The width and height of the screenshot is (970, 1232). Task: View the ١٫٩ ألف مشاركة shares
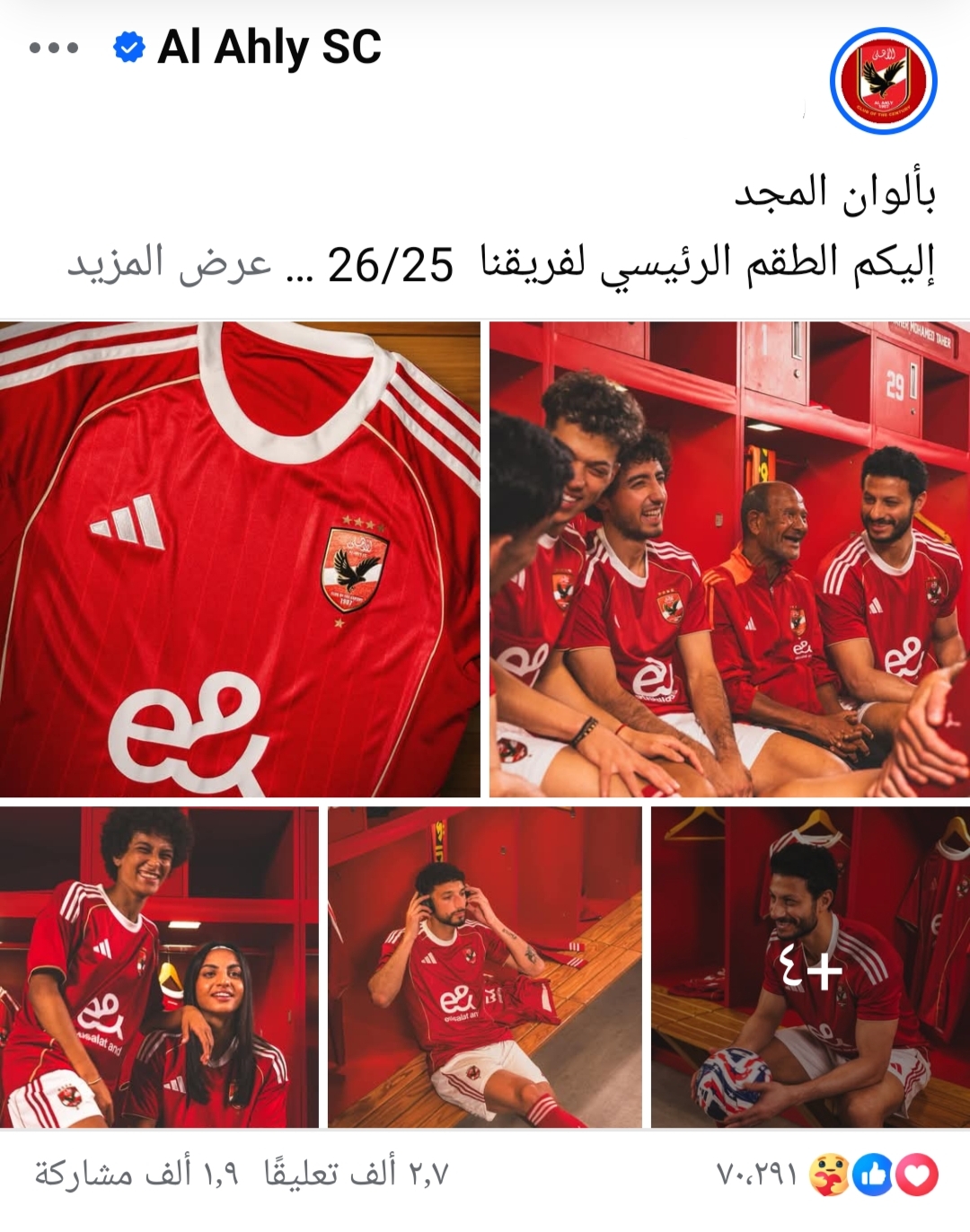(x=137, y=1174)
